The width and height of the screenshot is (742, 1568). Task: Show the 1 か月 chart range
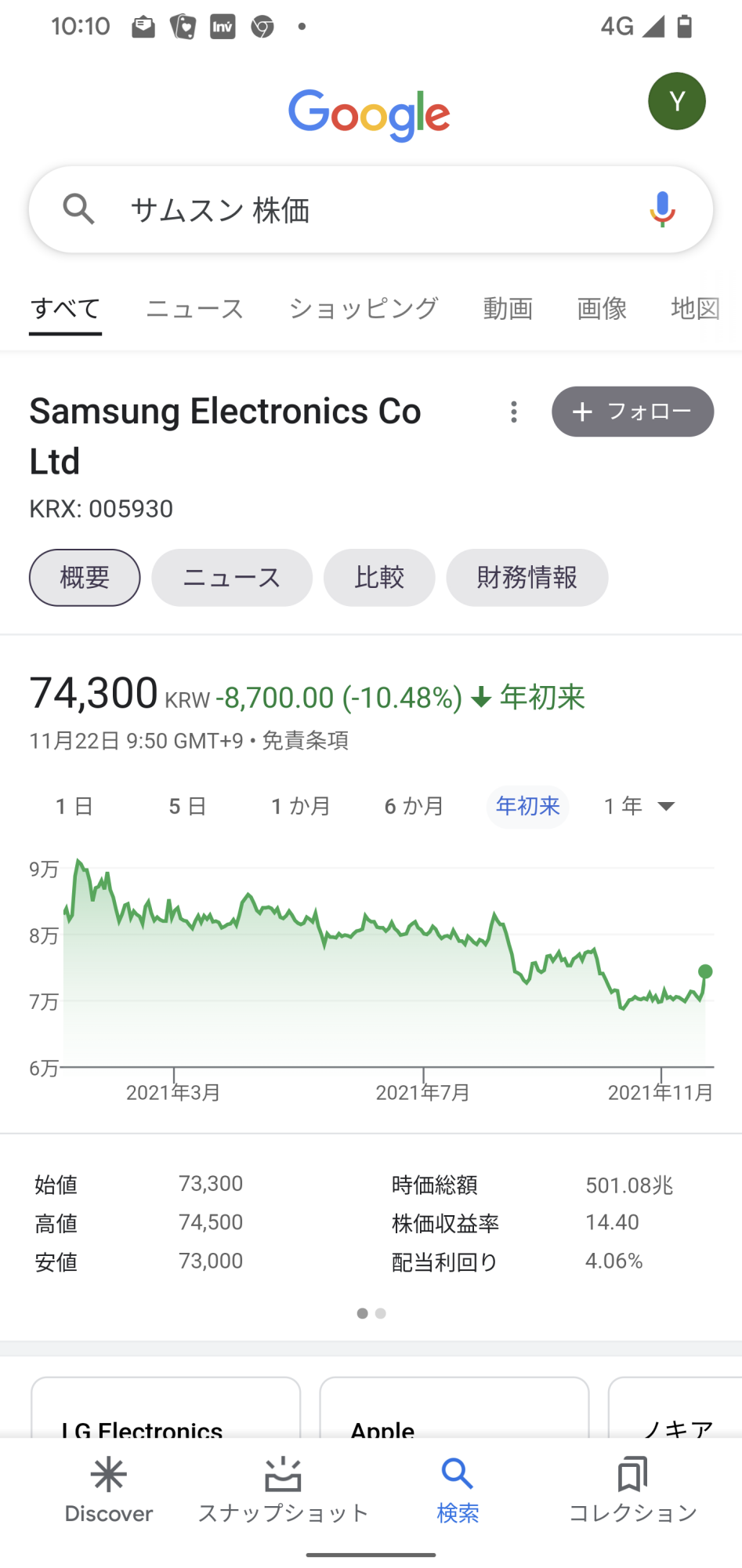[301, 806]
